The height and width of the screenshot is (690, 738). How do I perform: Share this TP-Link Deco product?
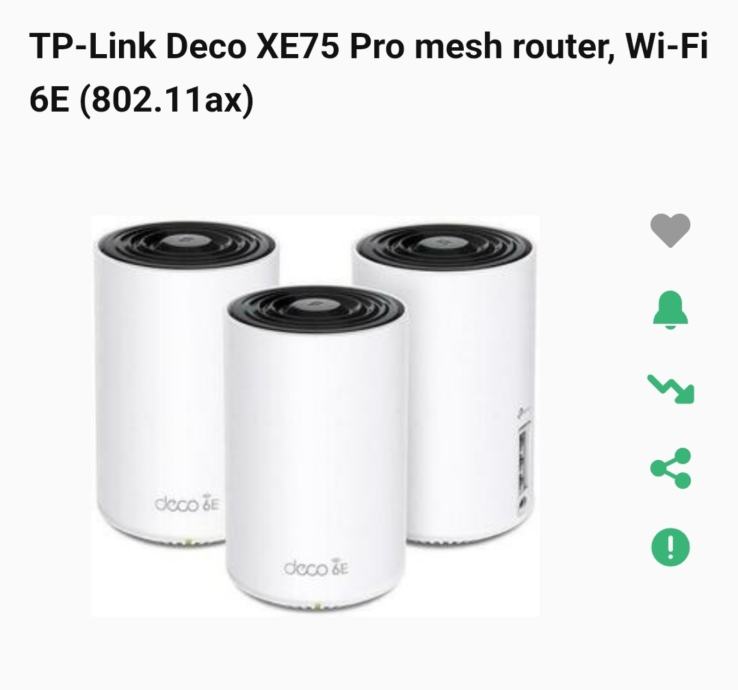(x=670, y=467)
